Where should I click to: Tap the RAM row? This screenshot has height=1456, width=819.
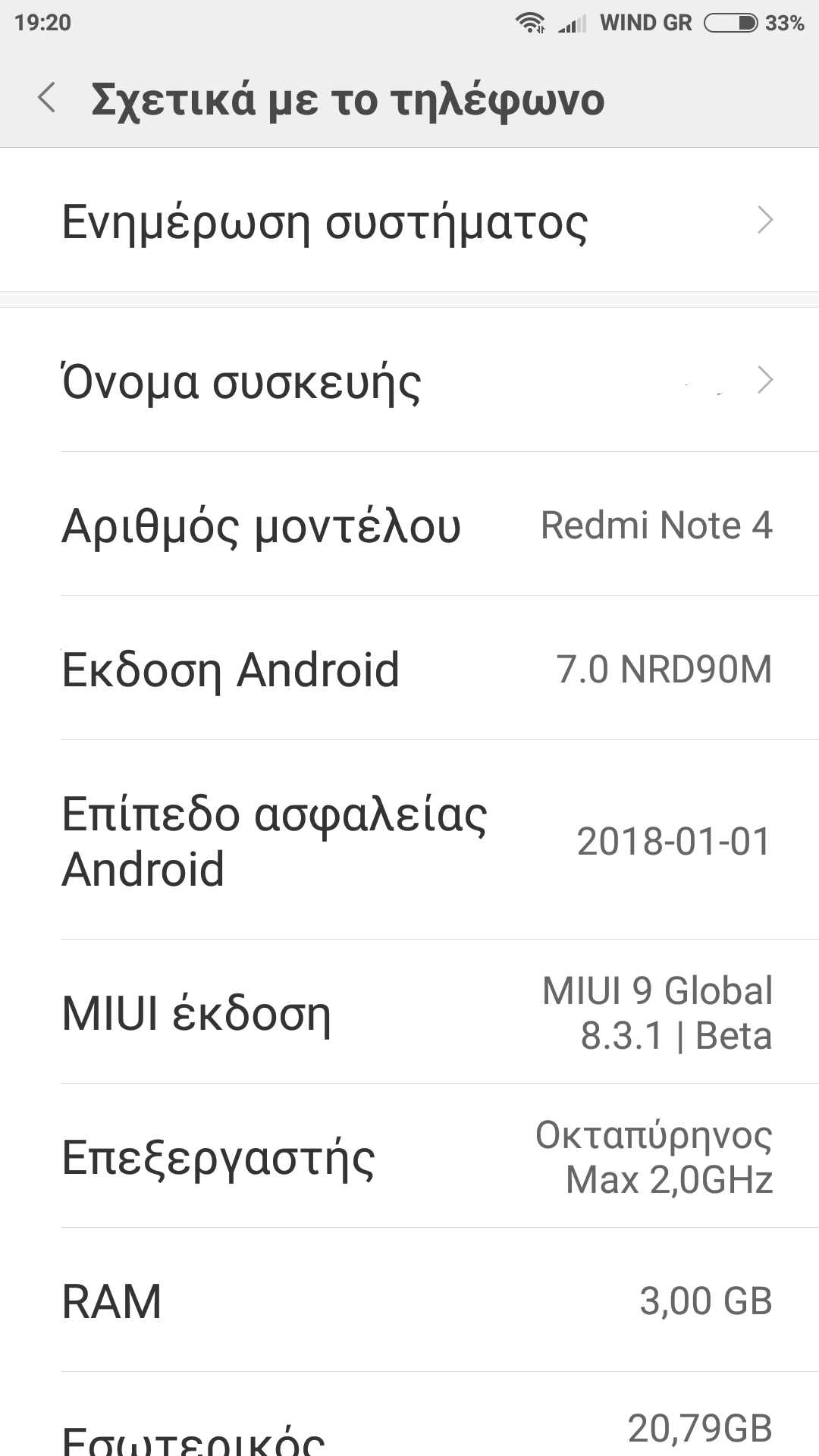409,1300
